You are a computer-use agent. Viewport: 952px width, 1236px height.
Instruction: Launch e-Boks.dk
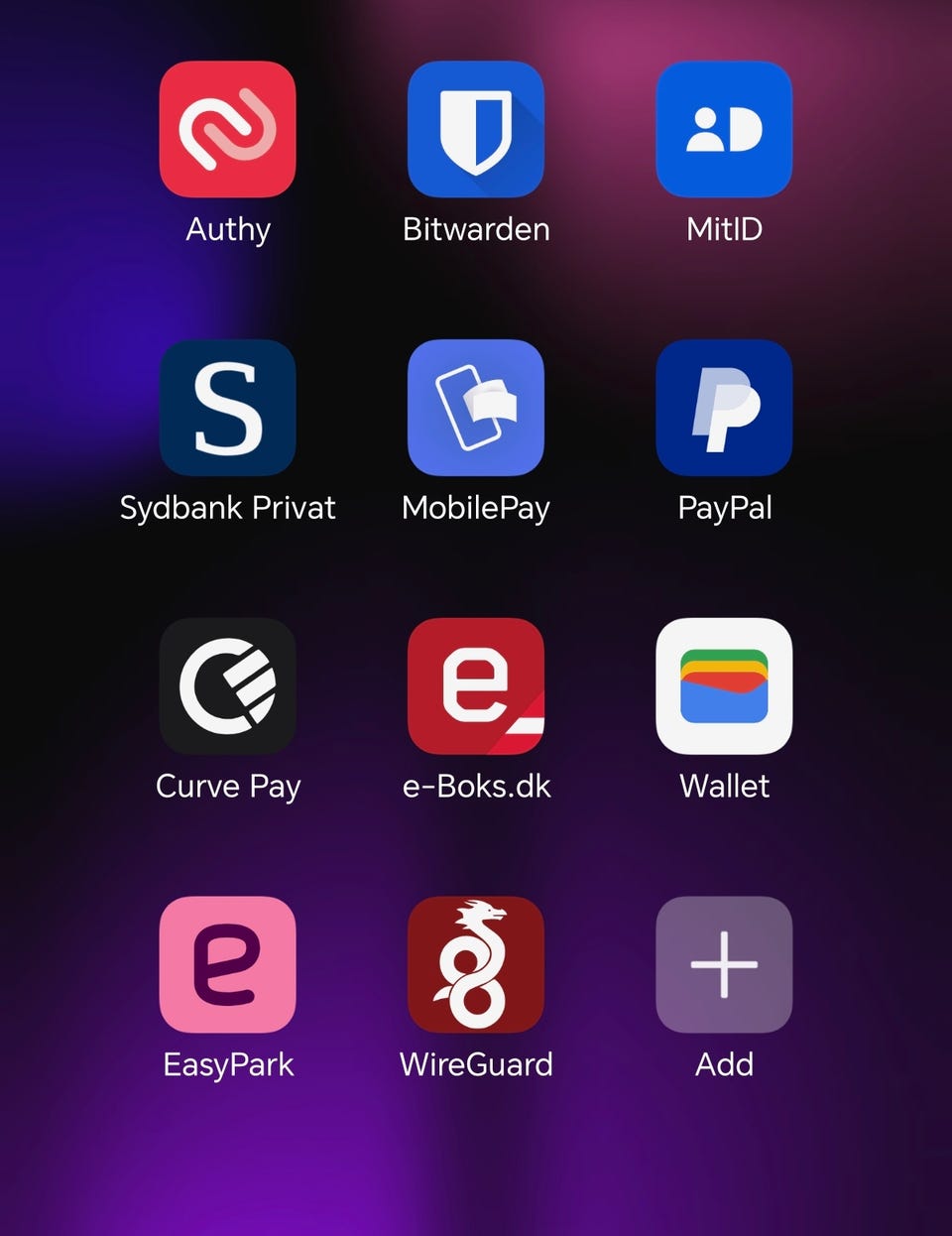(x=476, y=686)
